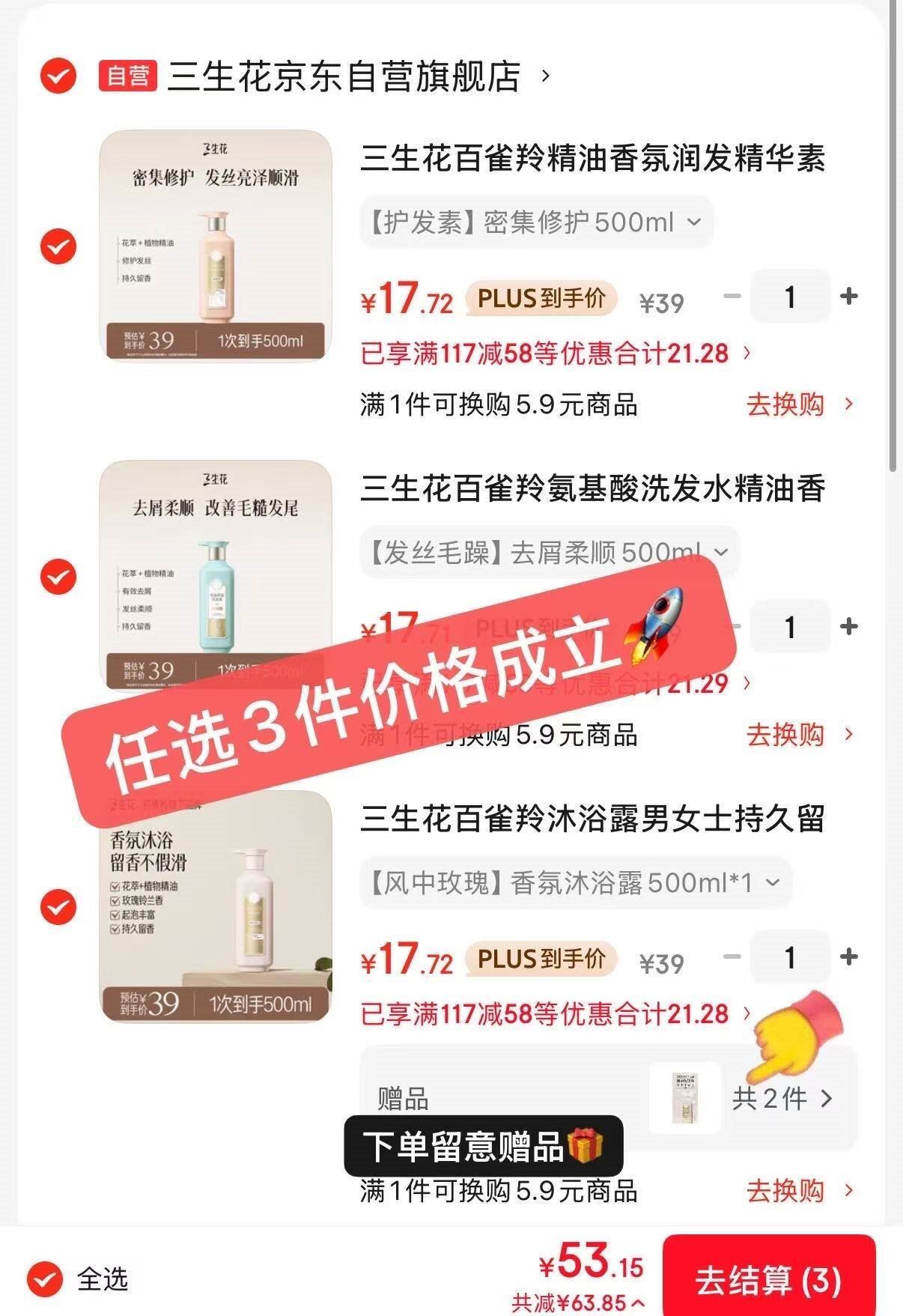Increase quantity of 沐浴露 body wash
Viewport: 903px width, 1316px height.
[848, 957]
